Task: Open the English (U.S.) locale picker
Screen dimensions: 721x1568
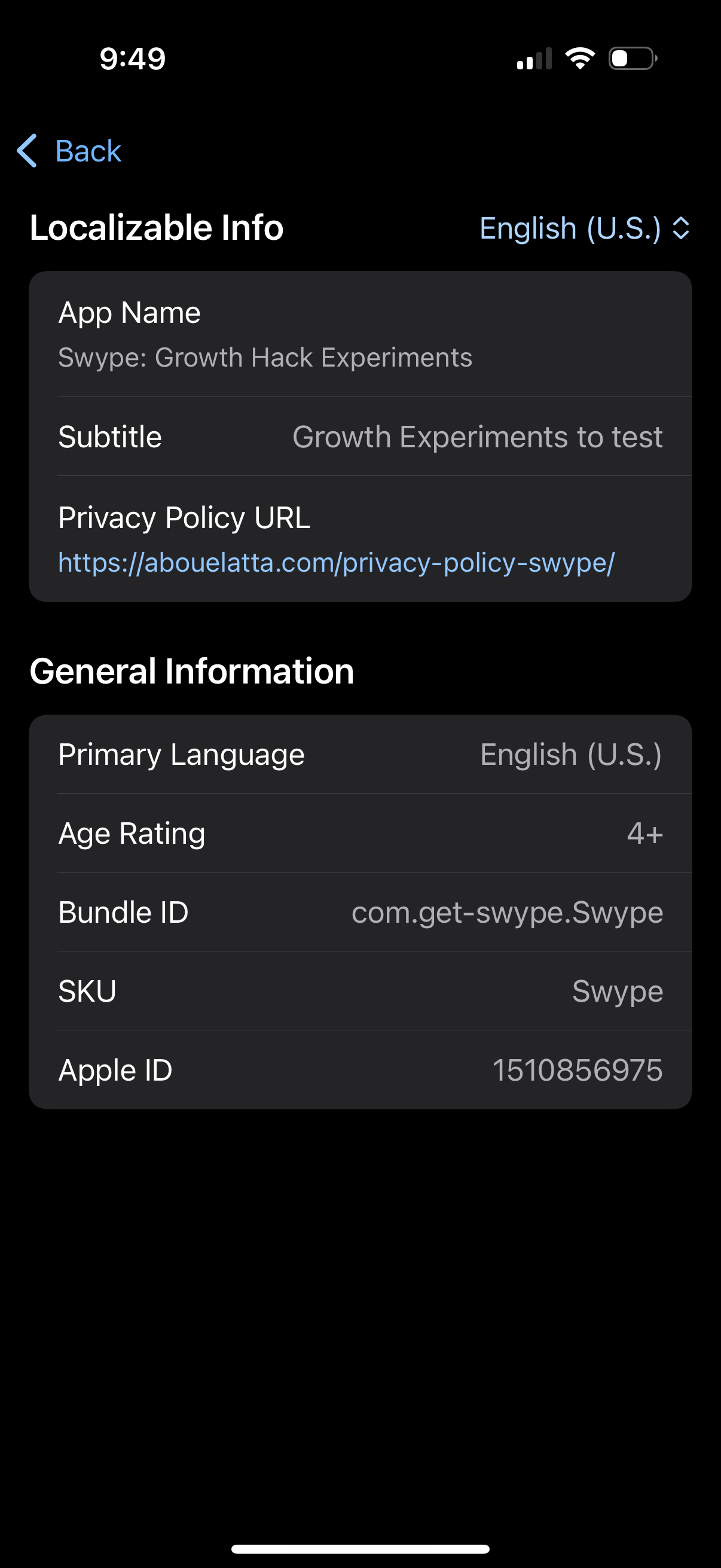Action: 570,228
